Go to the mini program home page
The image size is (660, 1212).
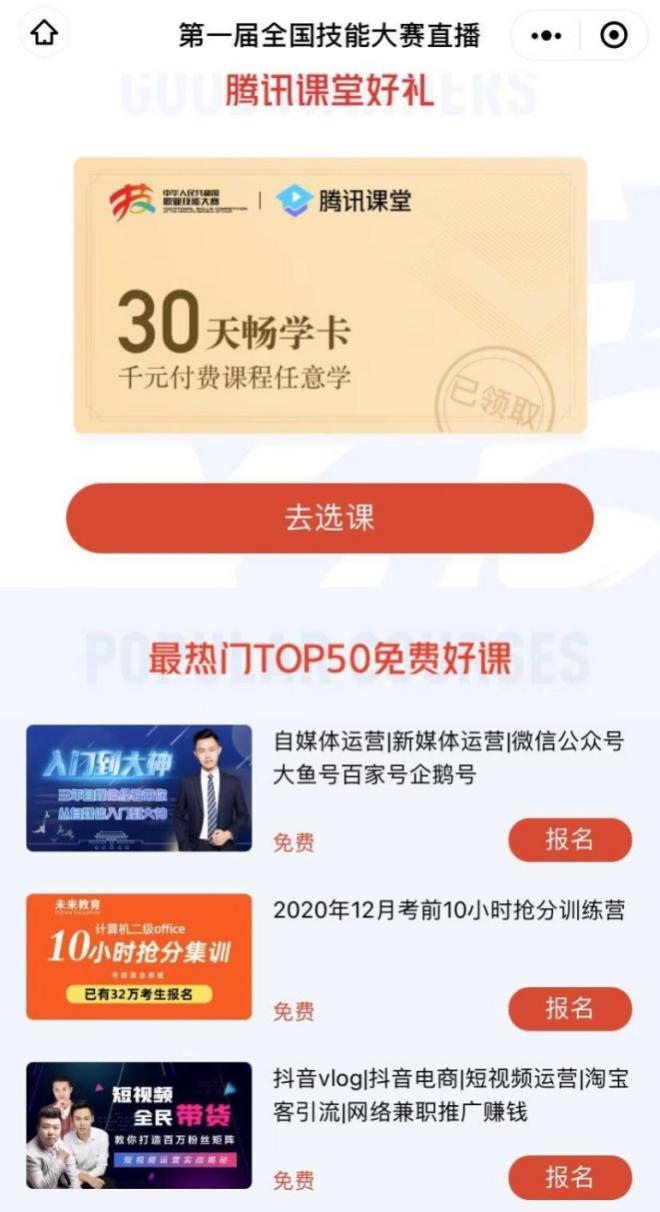click(x=43, y=35)
